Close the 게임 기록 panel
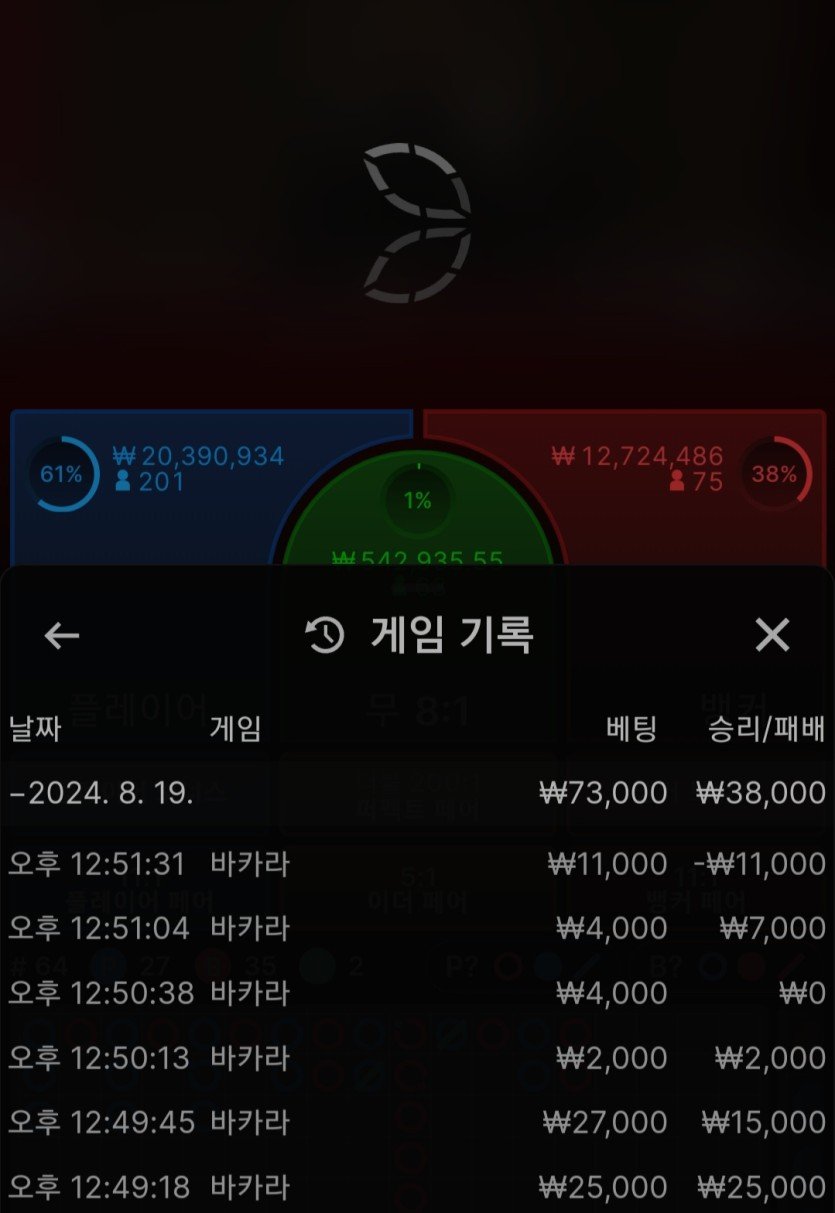Screen dimensions: 835x1213 coord(772,635)
